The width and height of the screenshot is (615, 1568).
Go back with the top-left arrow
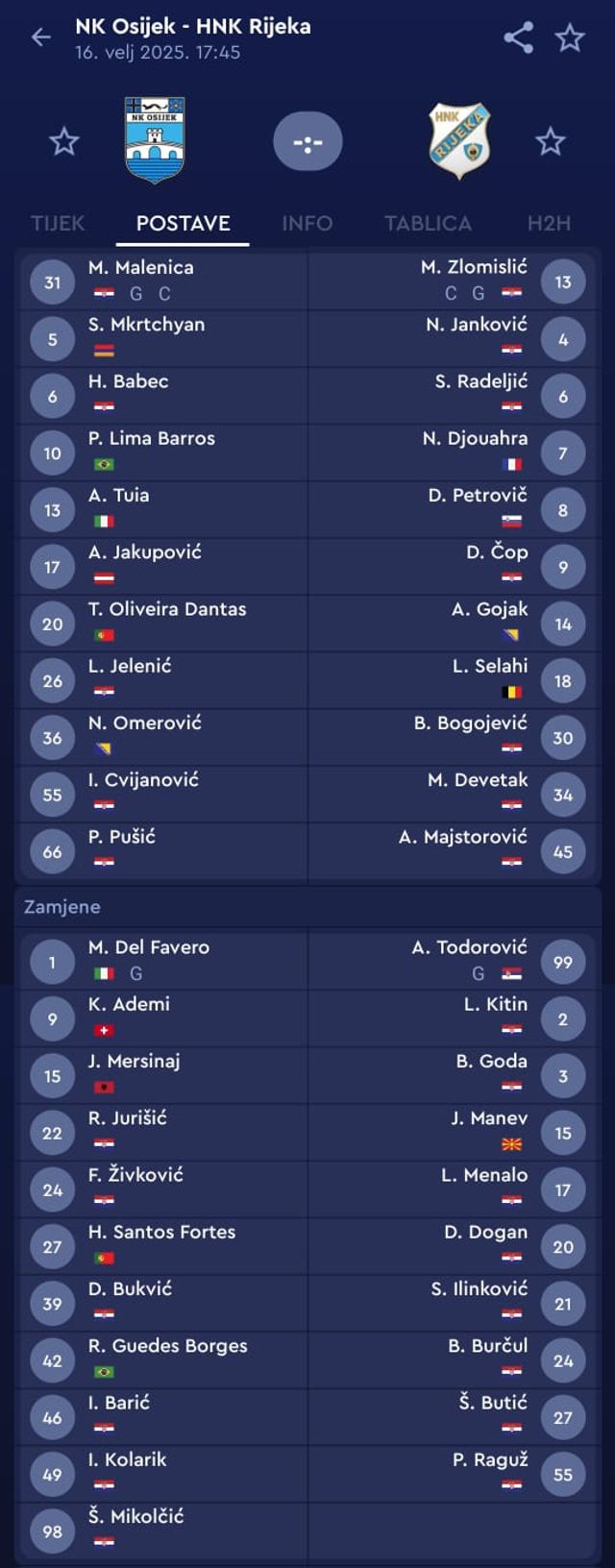40,37
